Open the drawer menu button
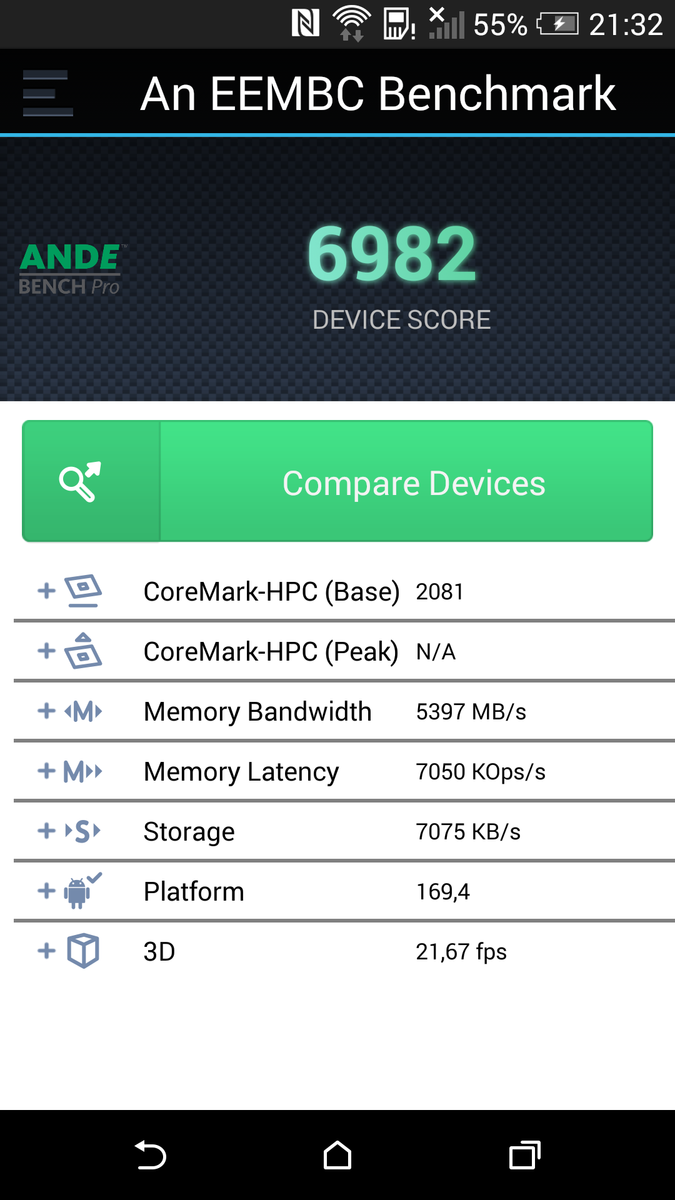 pyautogui.click(x=46, y=94)
